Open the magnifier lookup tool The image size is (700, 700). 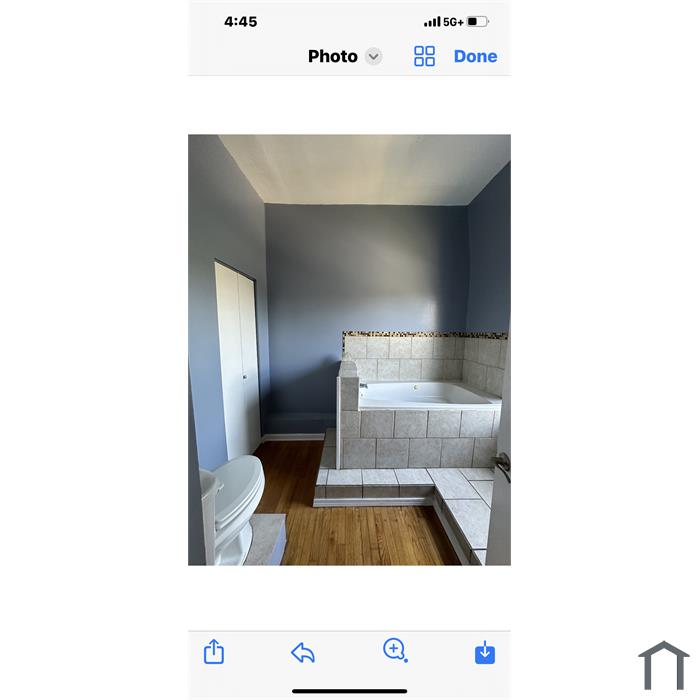(395, 651)
